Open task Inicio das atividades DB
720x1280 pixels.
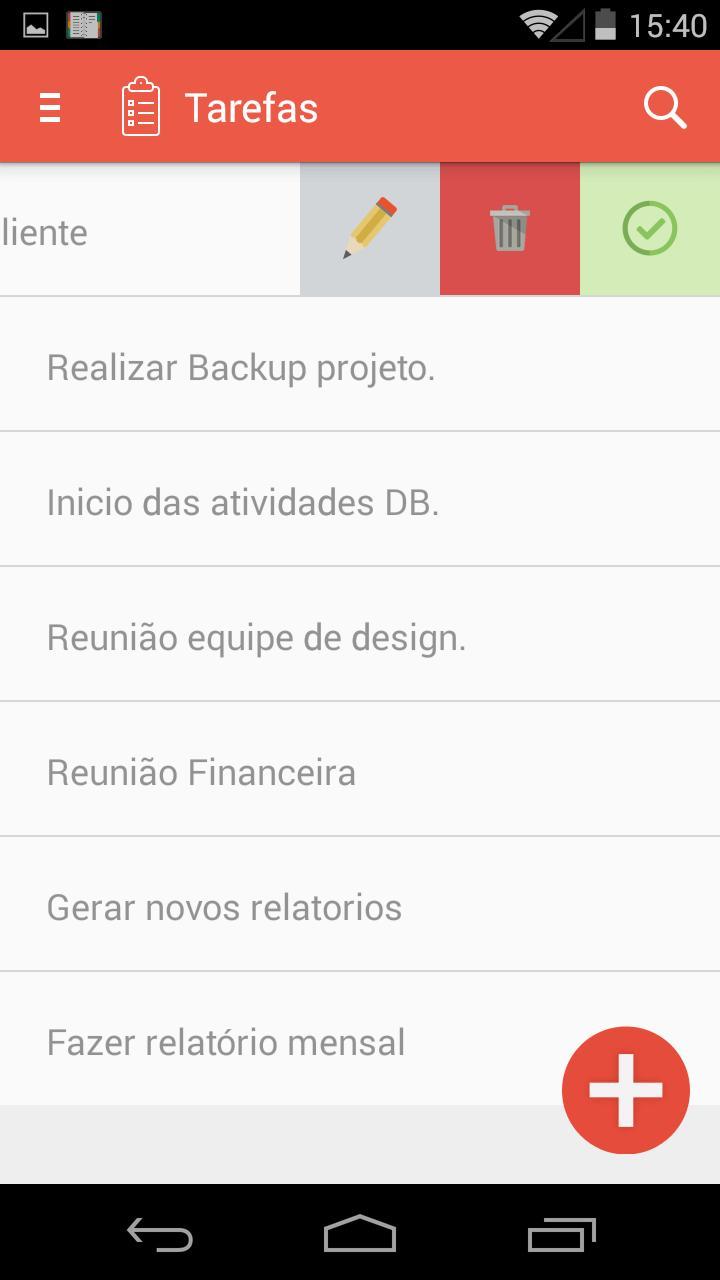243,502
